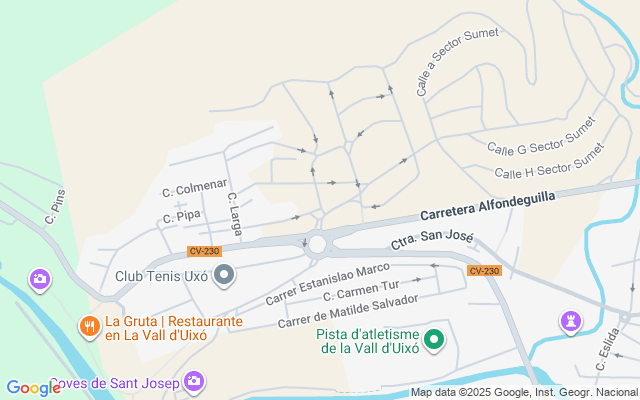The image size is (640, 400).
Task: Select the purple castle marker near C. Eslida
Action: point(570,320)
